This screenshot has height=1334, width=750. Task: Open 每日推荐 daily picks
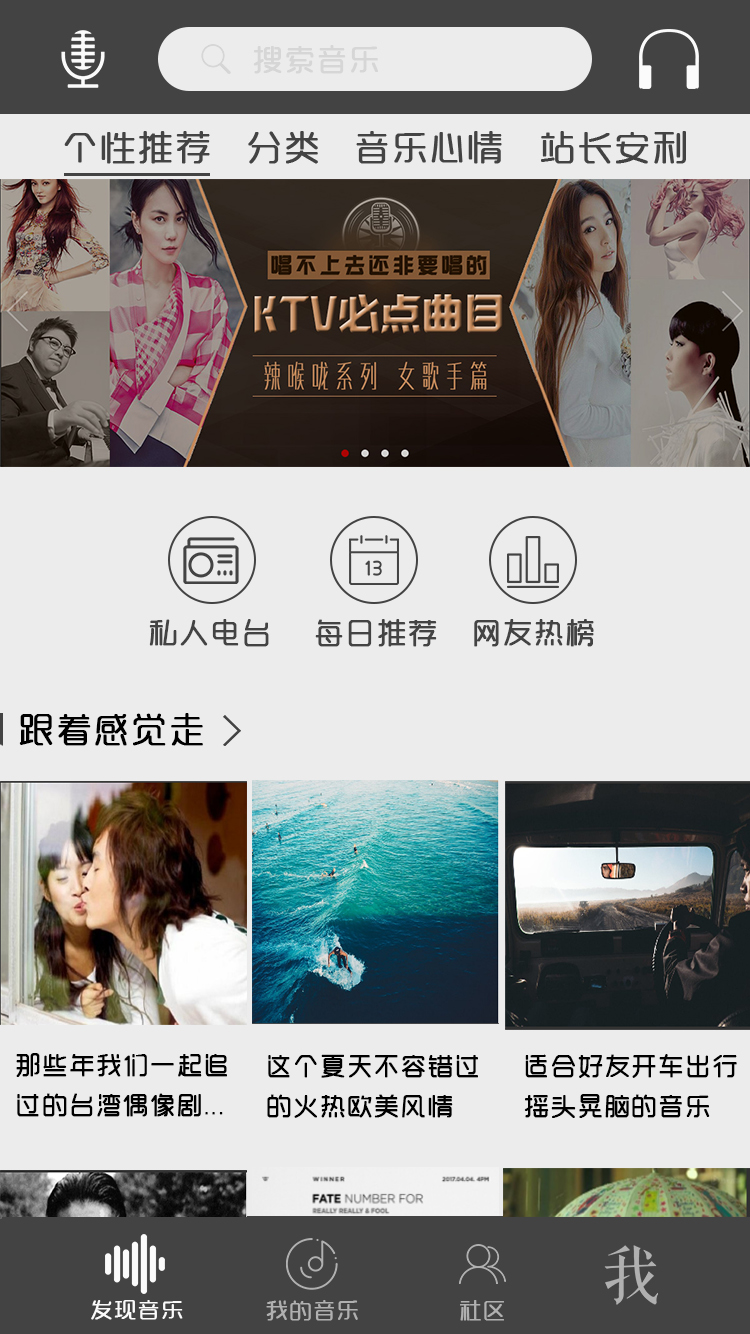(x=375, y=582)
